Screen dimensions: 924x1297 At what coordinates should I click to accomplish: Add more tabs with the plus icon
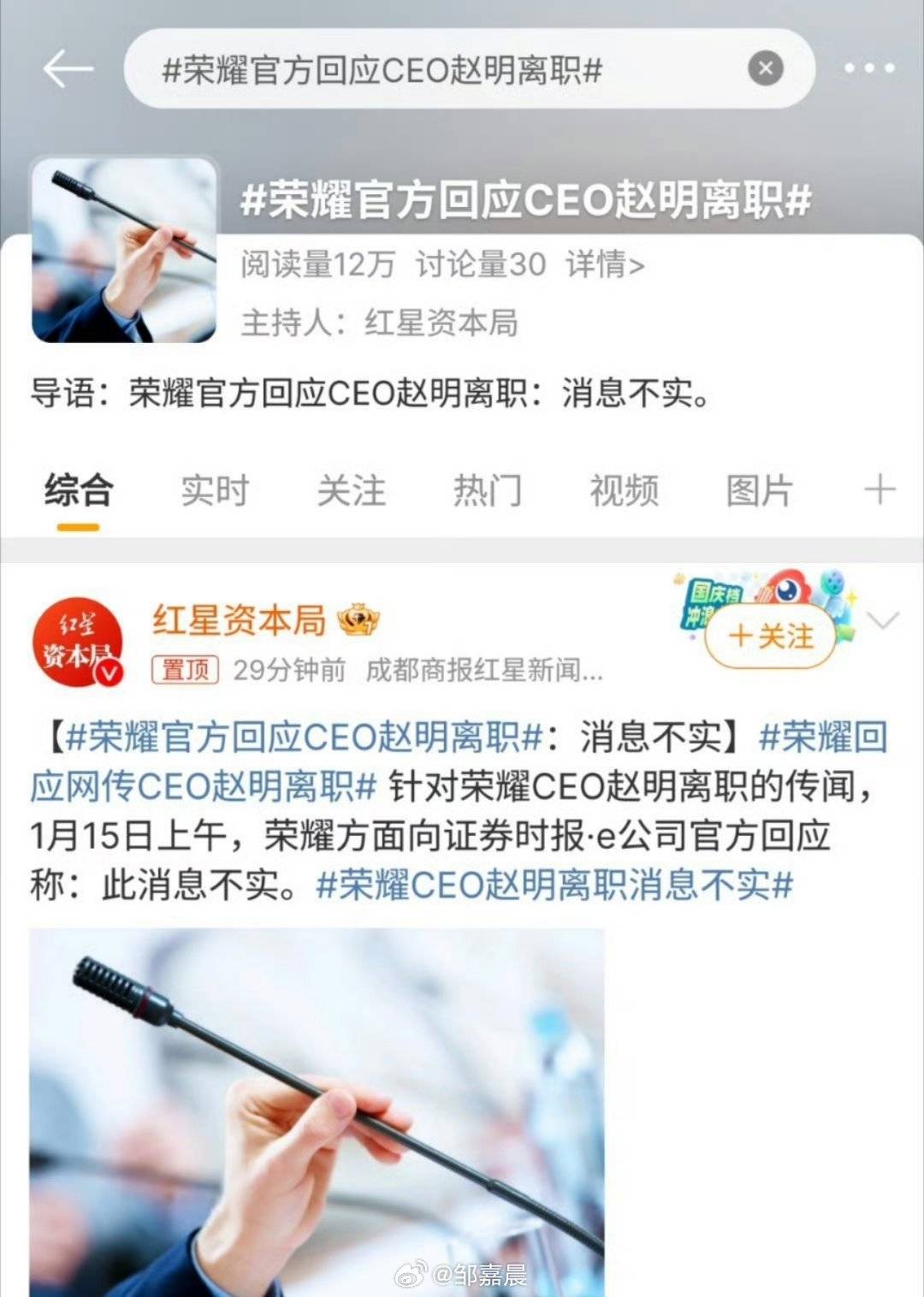(880, 490)
